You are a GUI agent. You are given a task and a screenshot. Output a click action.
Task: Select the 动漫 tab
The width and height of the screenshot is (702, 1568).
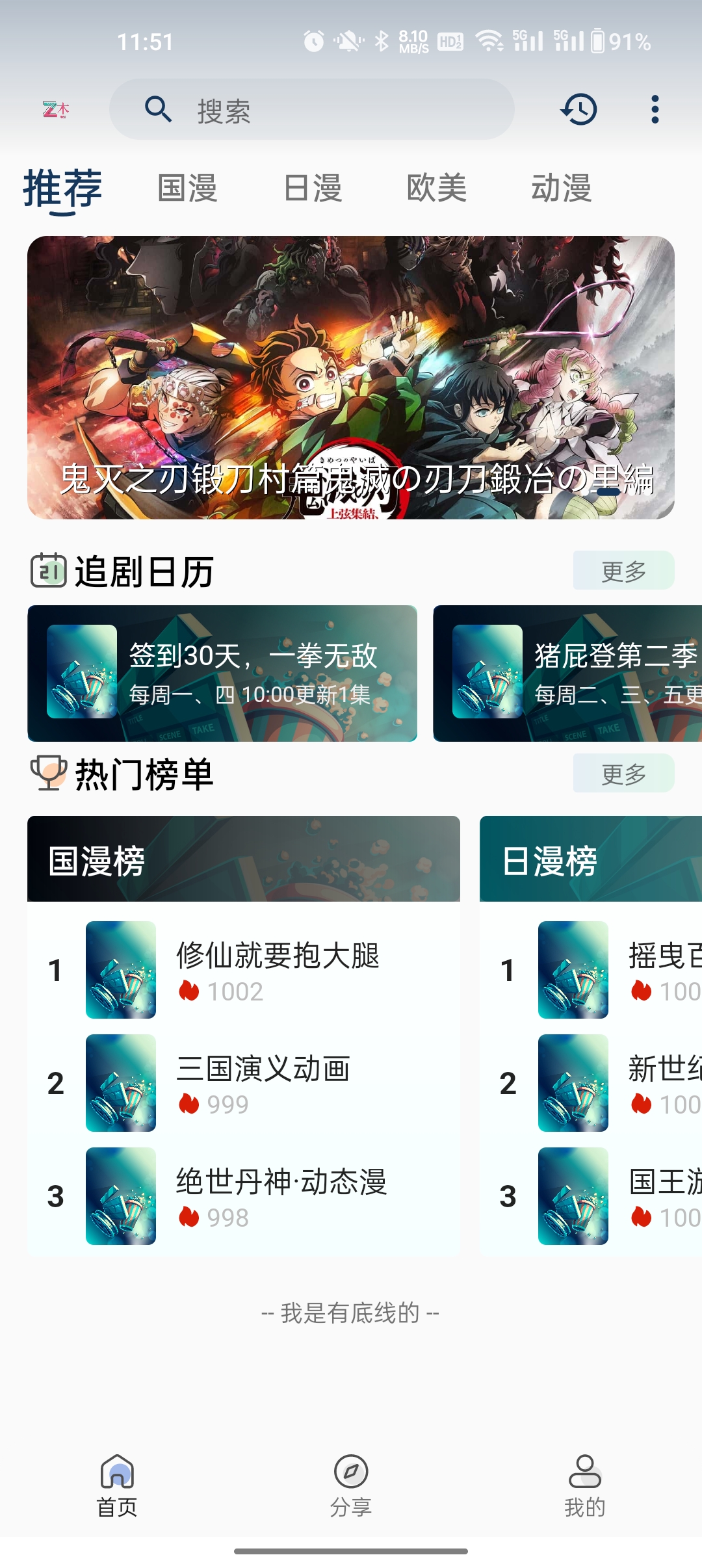click(x=562, y=189)
